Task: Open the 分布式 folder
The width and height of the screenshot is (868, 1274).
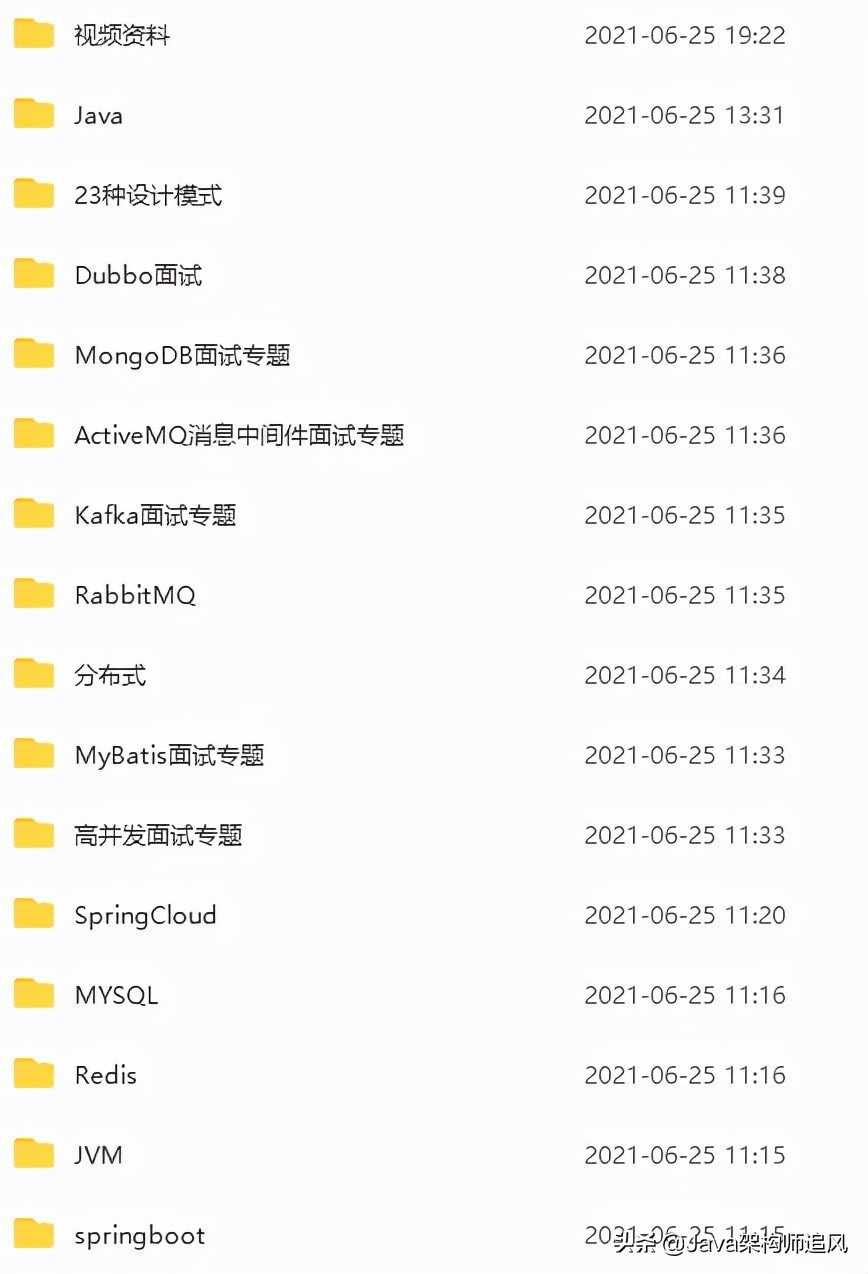Action: pos(110,676)
